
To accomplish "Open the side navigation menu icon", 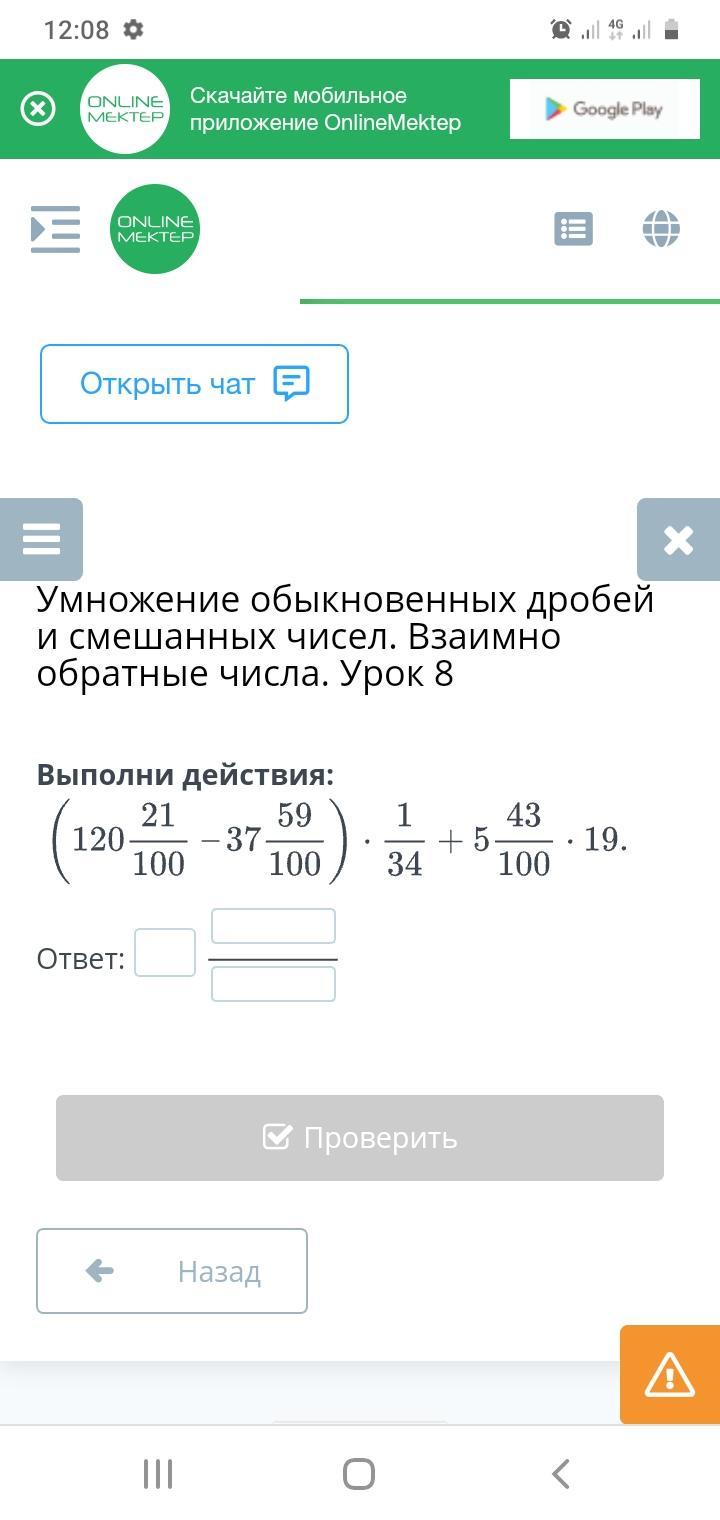I will pos(56,229).
